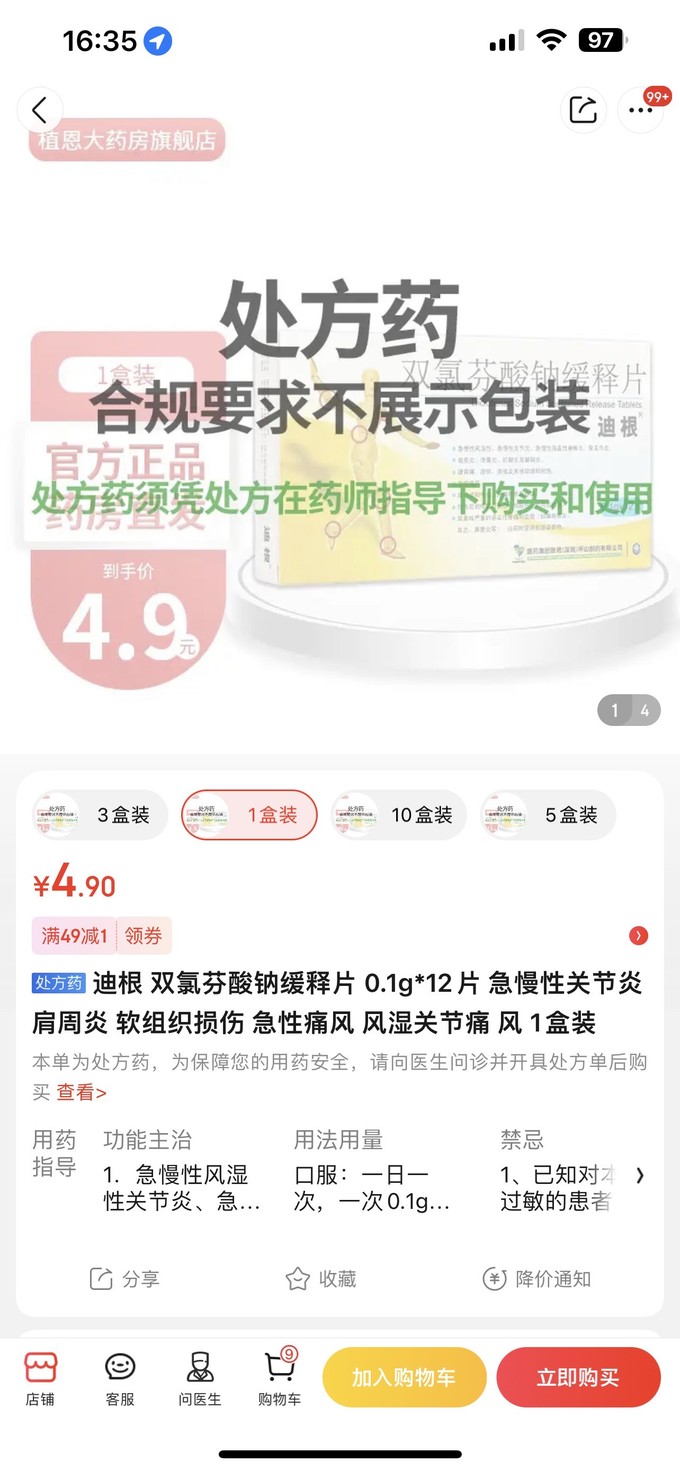Open the 购物车 shopping cart

click(x=280, y=1379)
